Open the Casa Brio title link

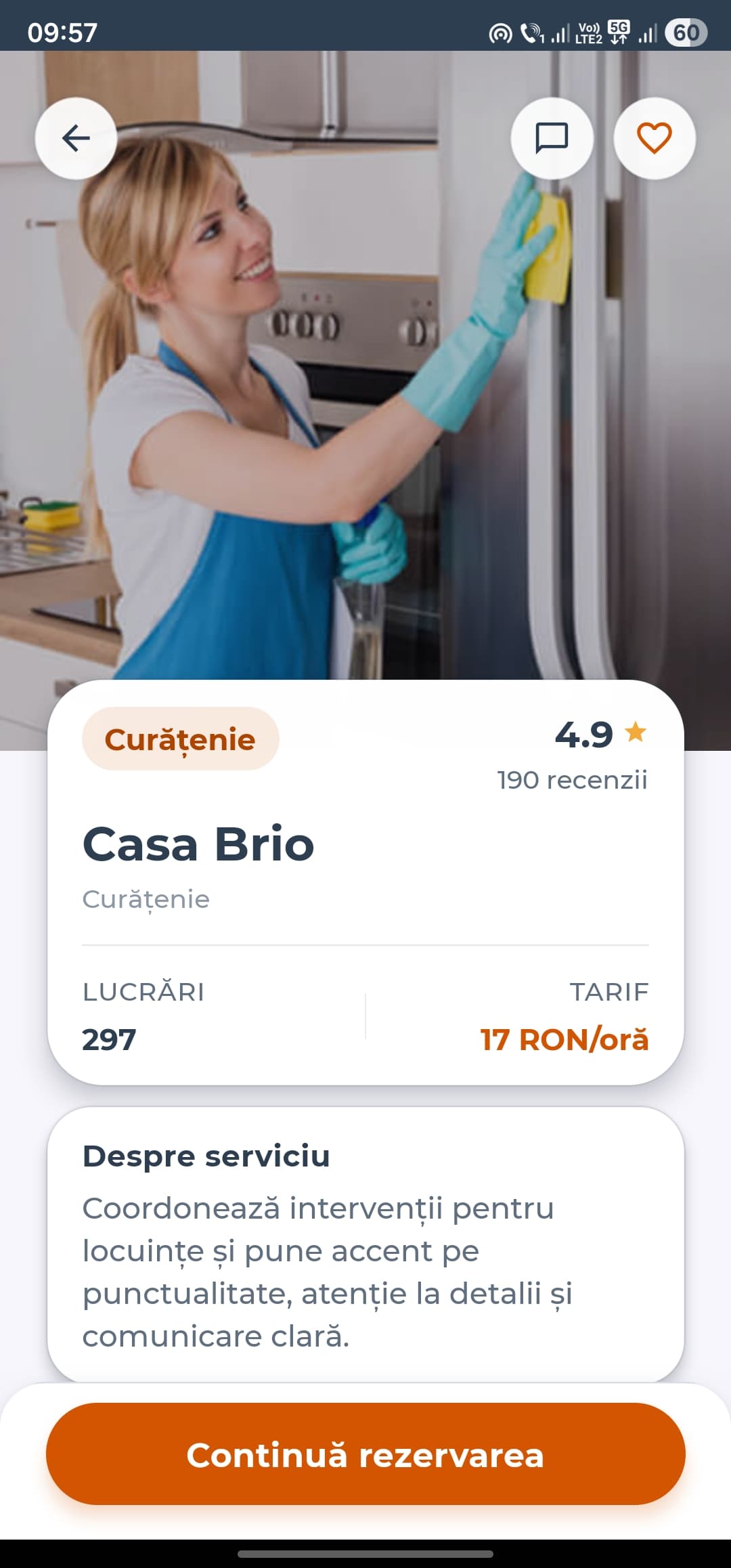[198, 843]
